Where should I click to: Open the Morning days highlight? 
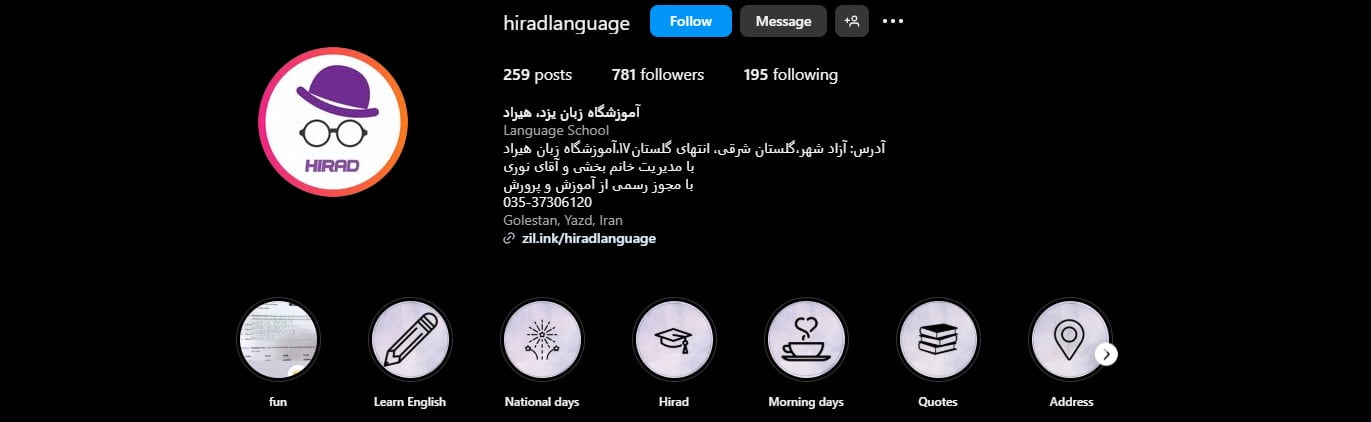point(806,340)
